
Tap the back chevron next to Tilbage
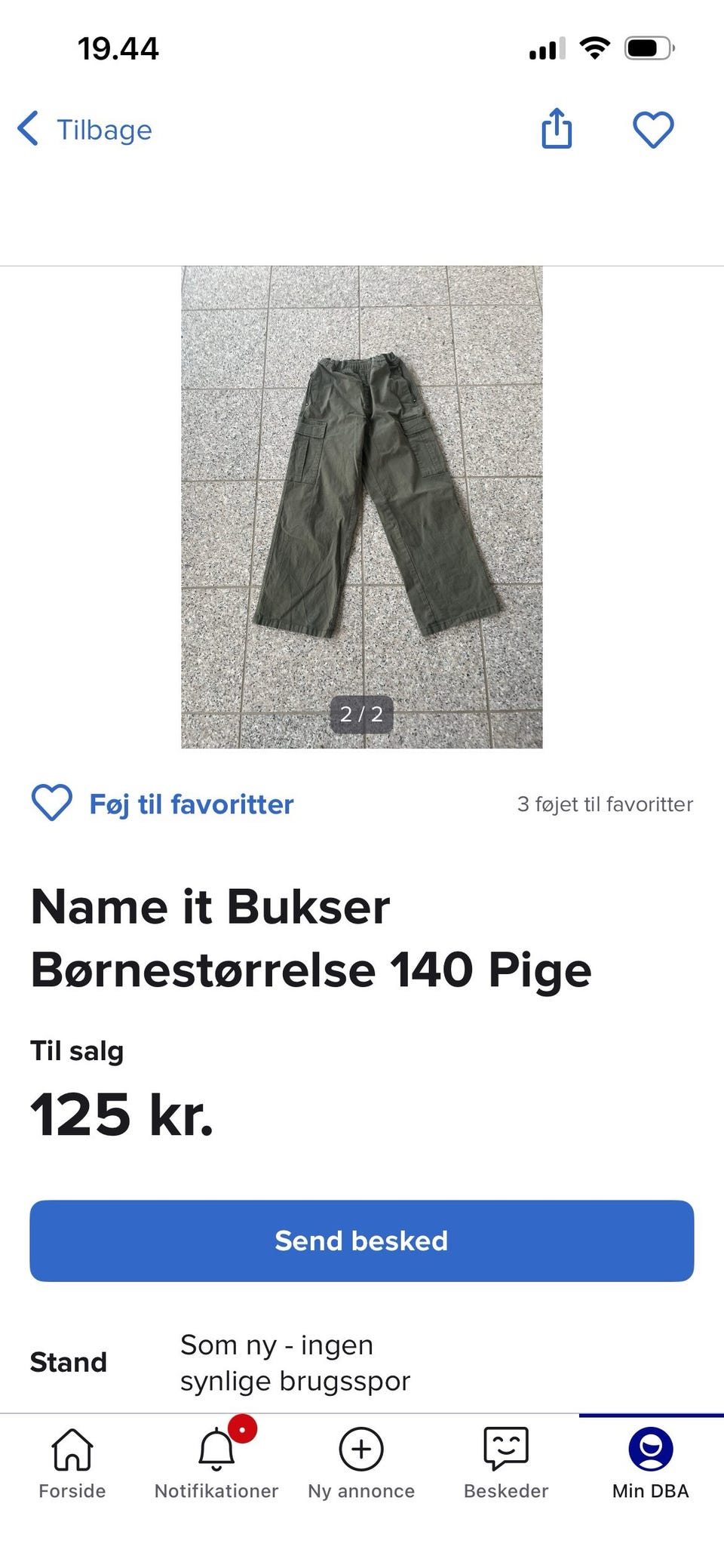(x=28, y=128)
